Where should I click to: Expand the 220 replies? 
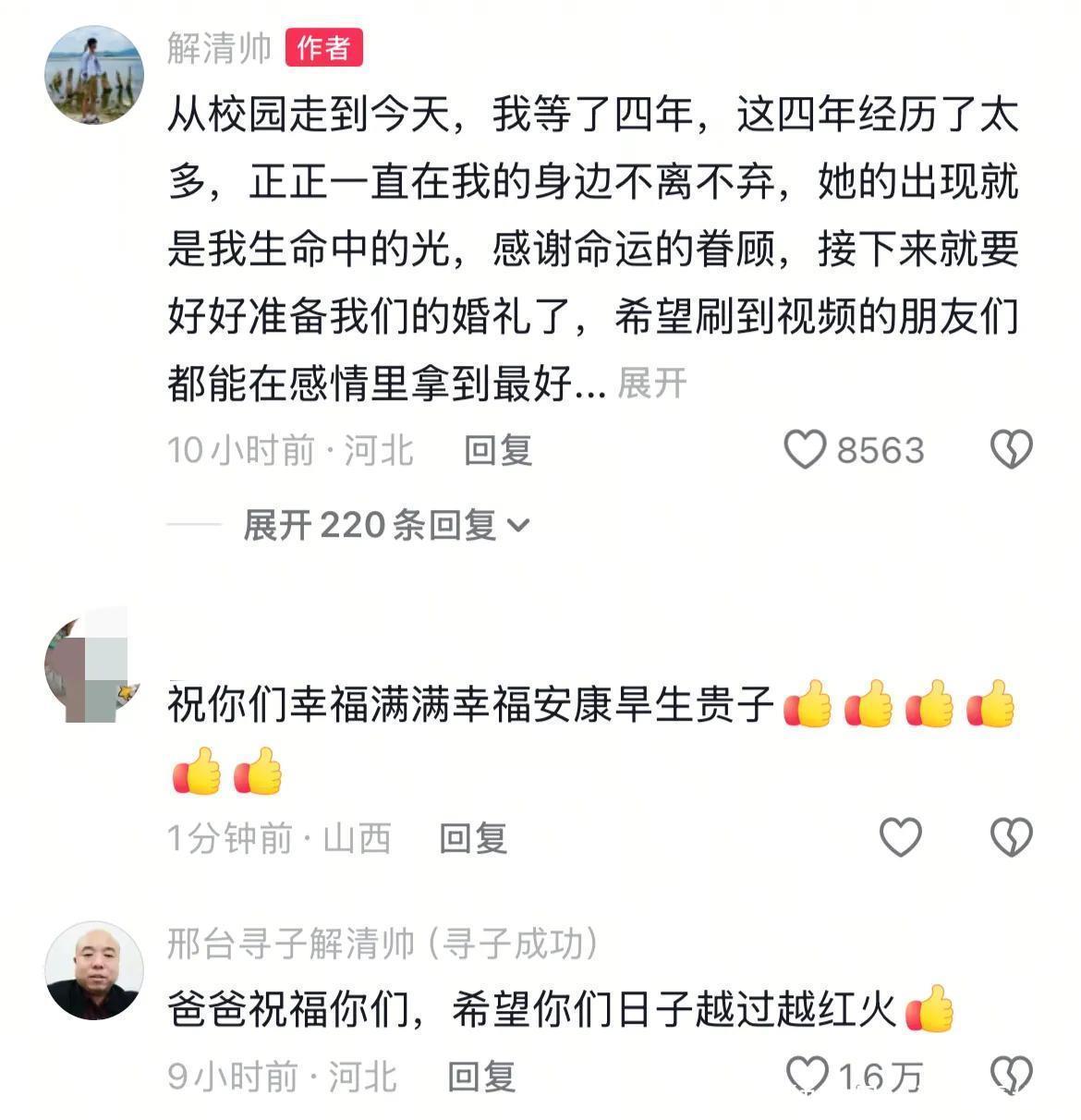click(x=385, y=525)
